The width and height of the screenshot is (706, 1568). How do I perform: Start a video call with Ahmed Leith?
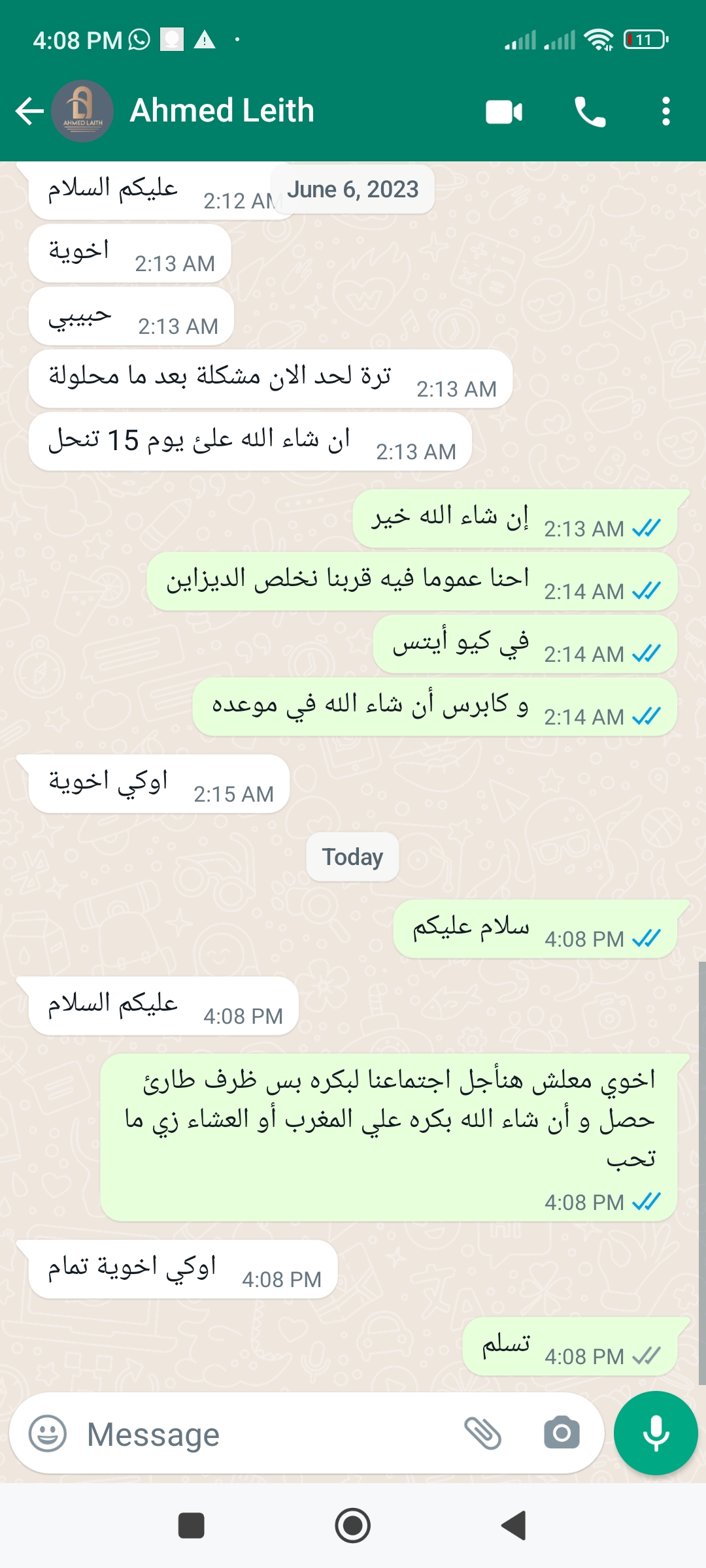(x=504, y=112)
